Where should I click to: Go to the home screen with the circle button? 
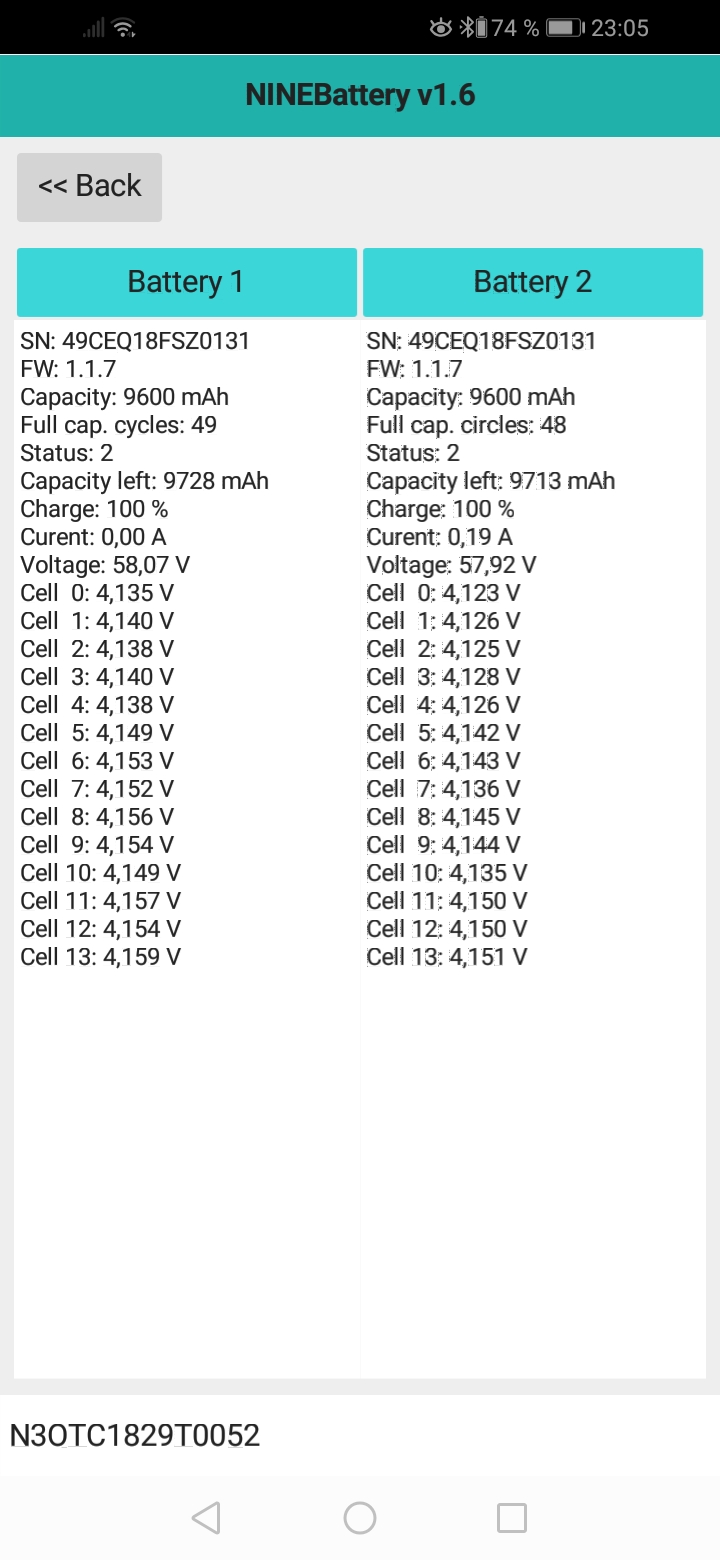(360, 1518)
